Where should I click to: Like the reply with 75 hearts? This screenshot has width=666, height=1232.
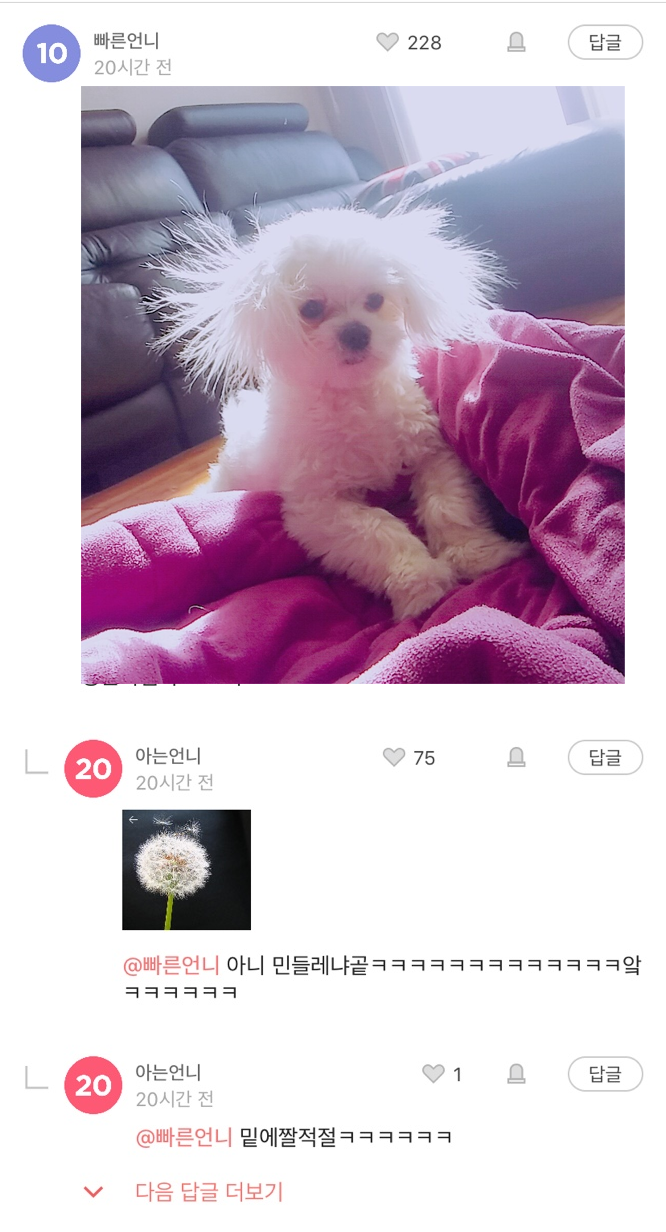(x=394, y=758)
